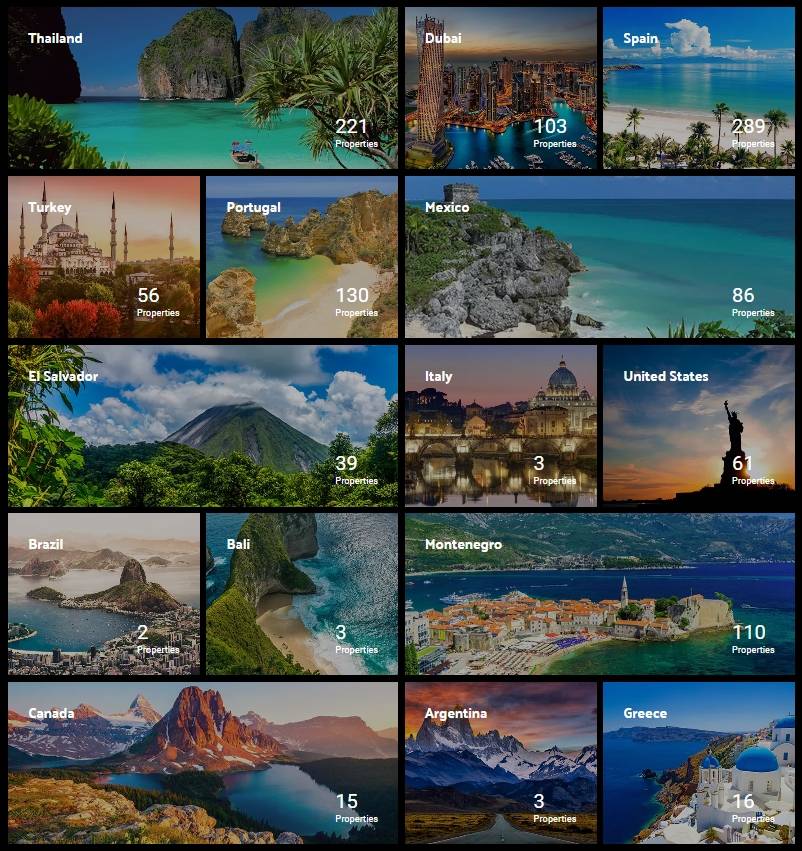Browse properties in Bali

301,594
